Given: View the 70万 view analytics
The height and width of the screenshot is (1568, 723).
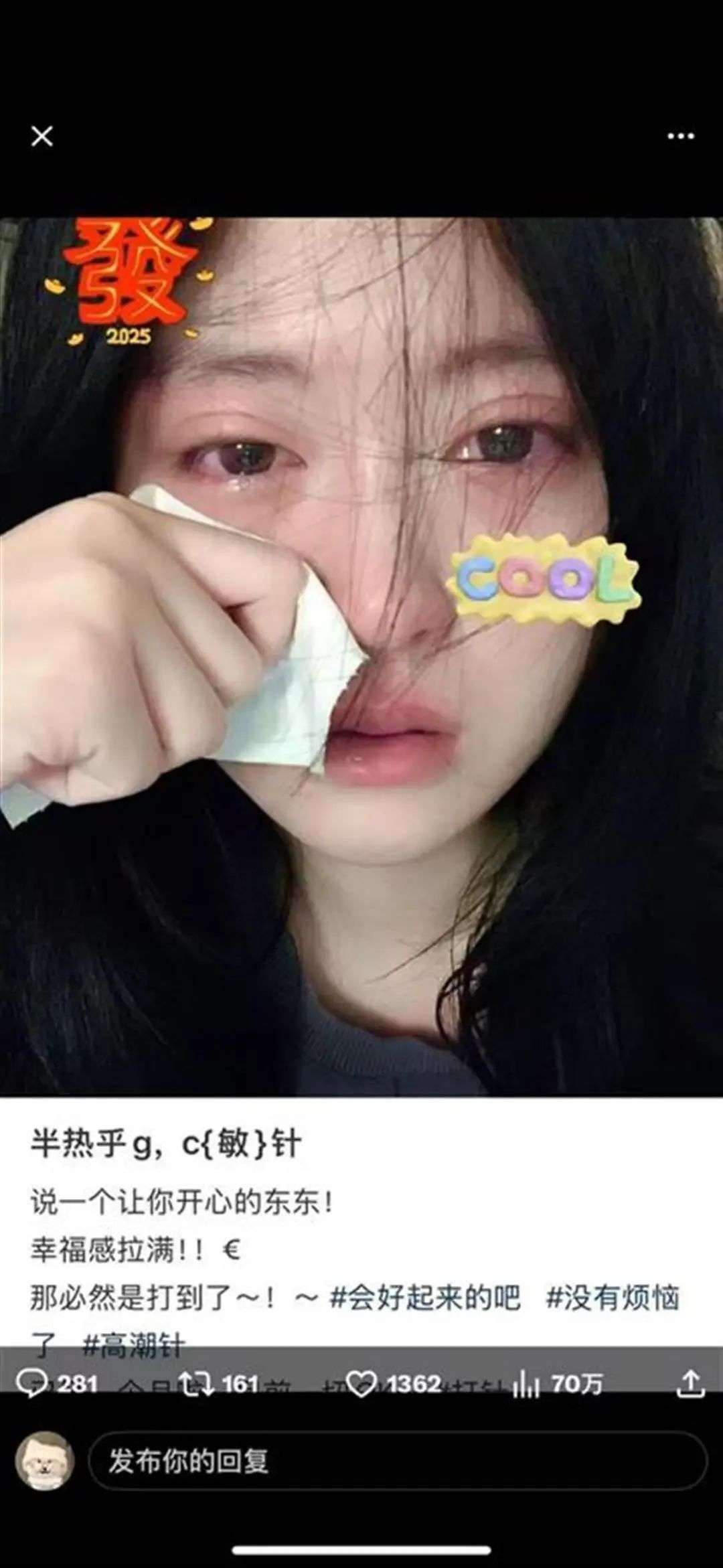Looking at the screenshot, I should (558, 1383).
